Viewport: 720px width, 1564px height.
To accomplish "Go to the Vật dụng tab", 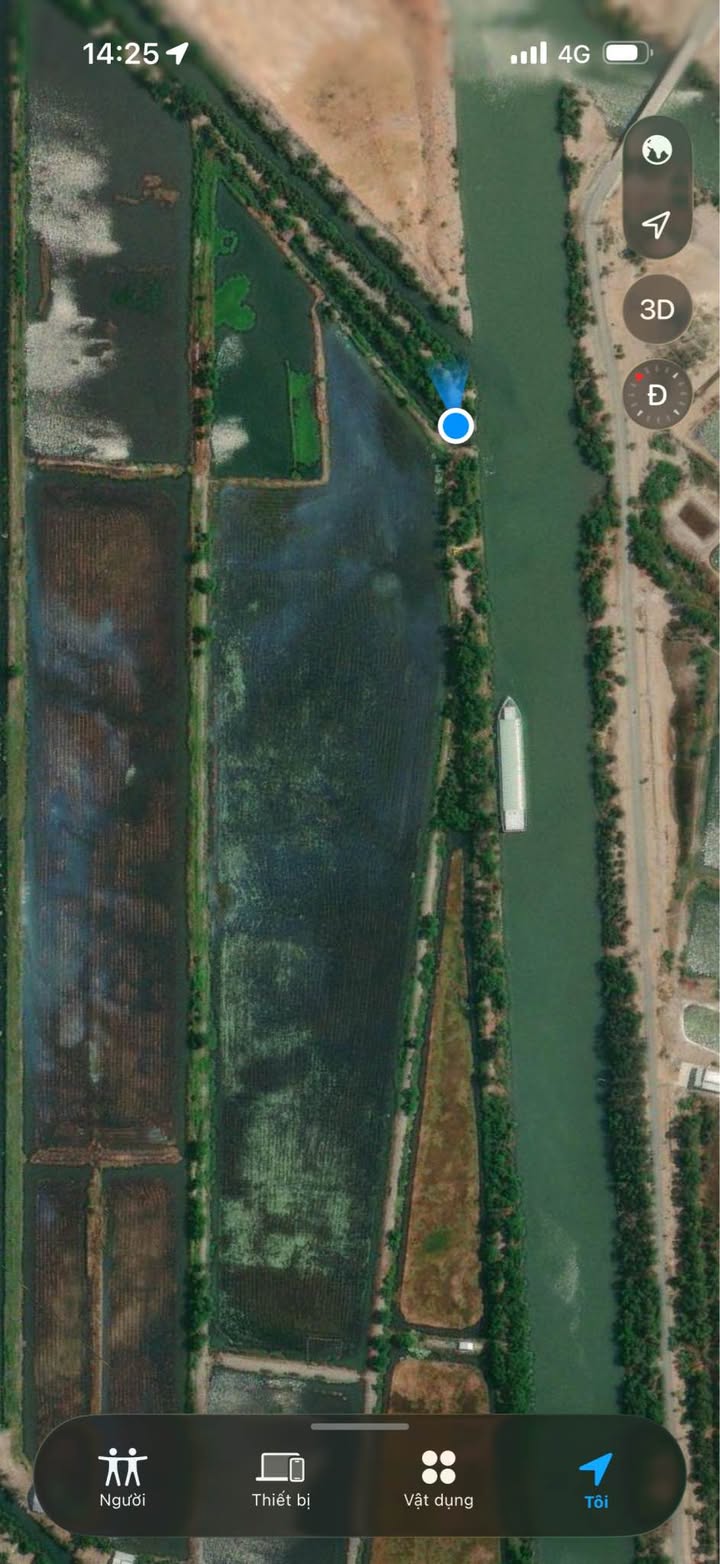I will click(438, 1478).
